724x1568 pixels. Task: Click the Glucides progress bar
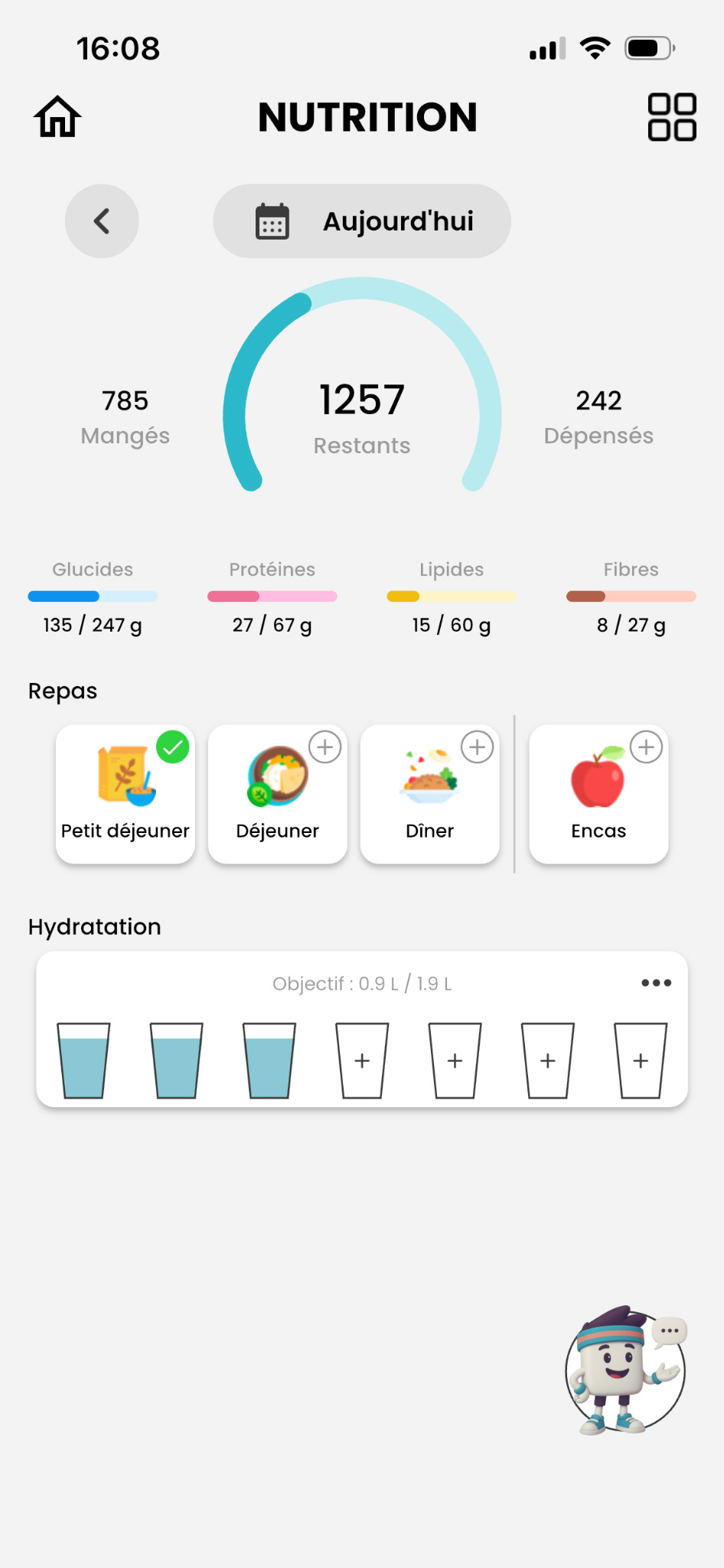click(x=92, y=596)
